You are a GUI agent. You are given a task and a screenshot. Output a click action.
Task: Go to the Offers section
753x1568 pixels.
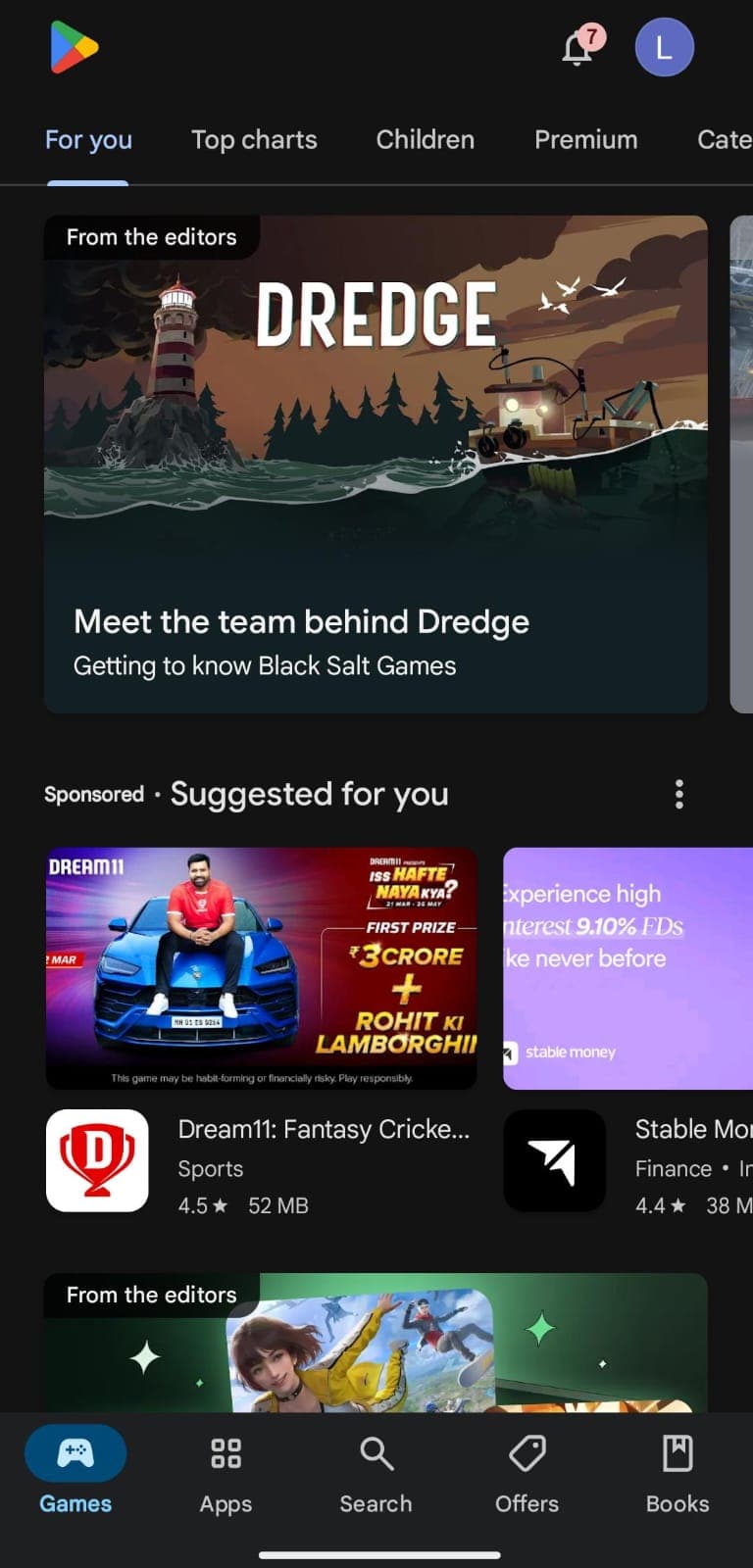(x=527, y=1470)
